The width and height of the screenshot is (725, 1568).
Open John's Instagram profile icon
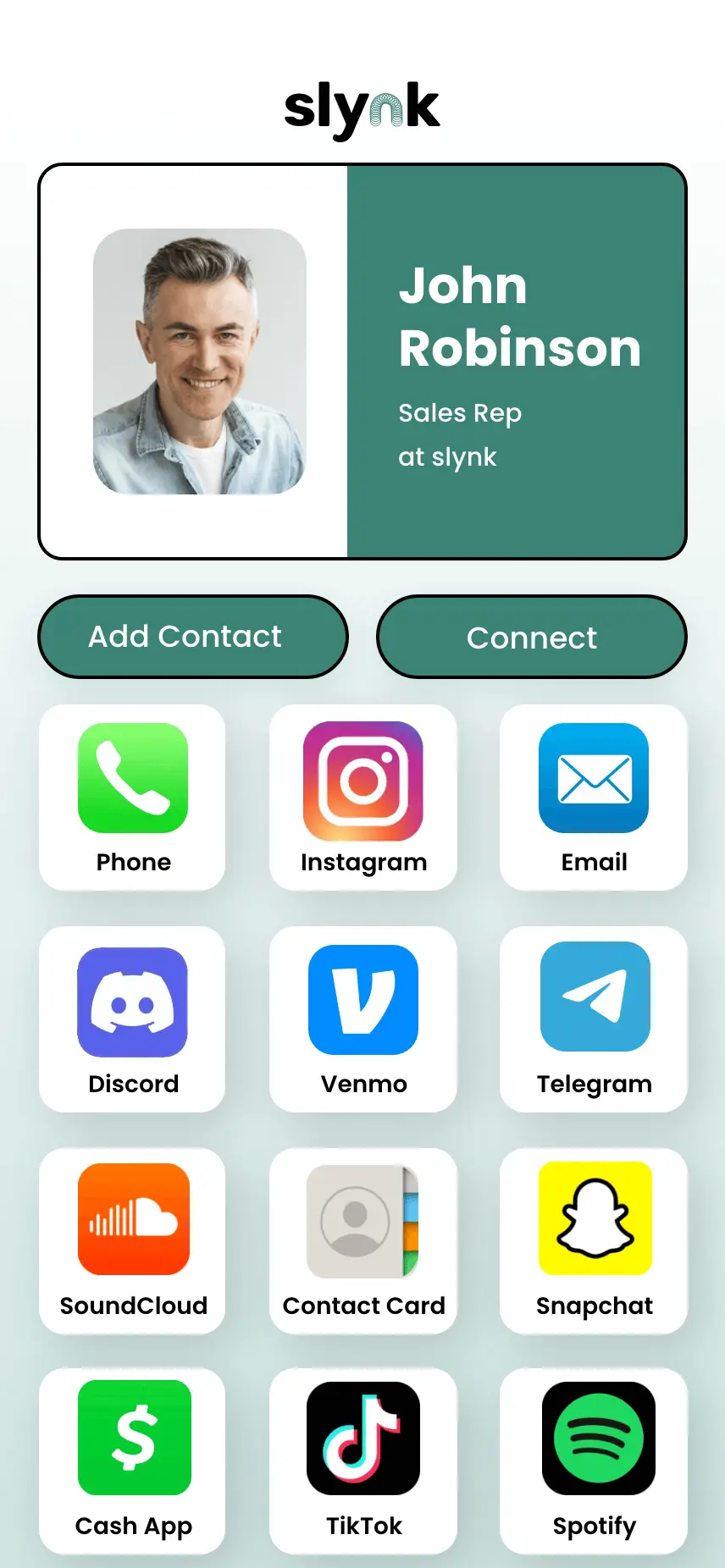(x=362, y=777)
